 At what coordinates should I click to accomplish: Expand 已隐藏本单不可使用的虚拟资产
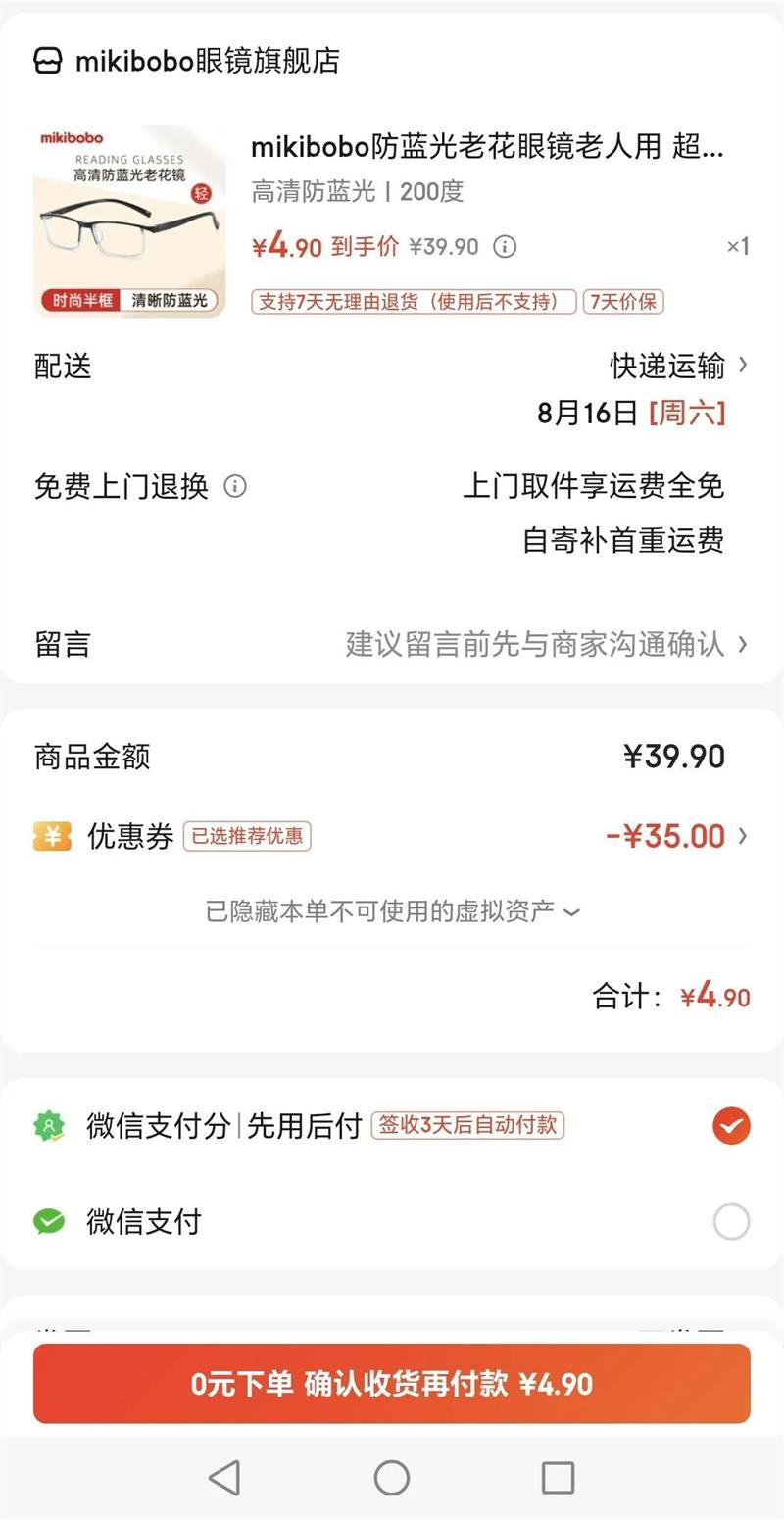pyautogui.click(x=392, y=911)
